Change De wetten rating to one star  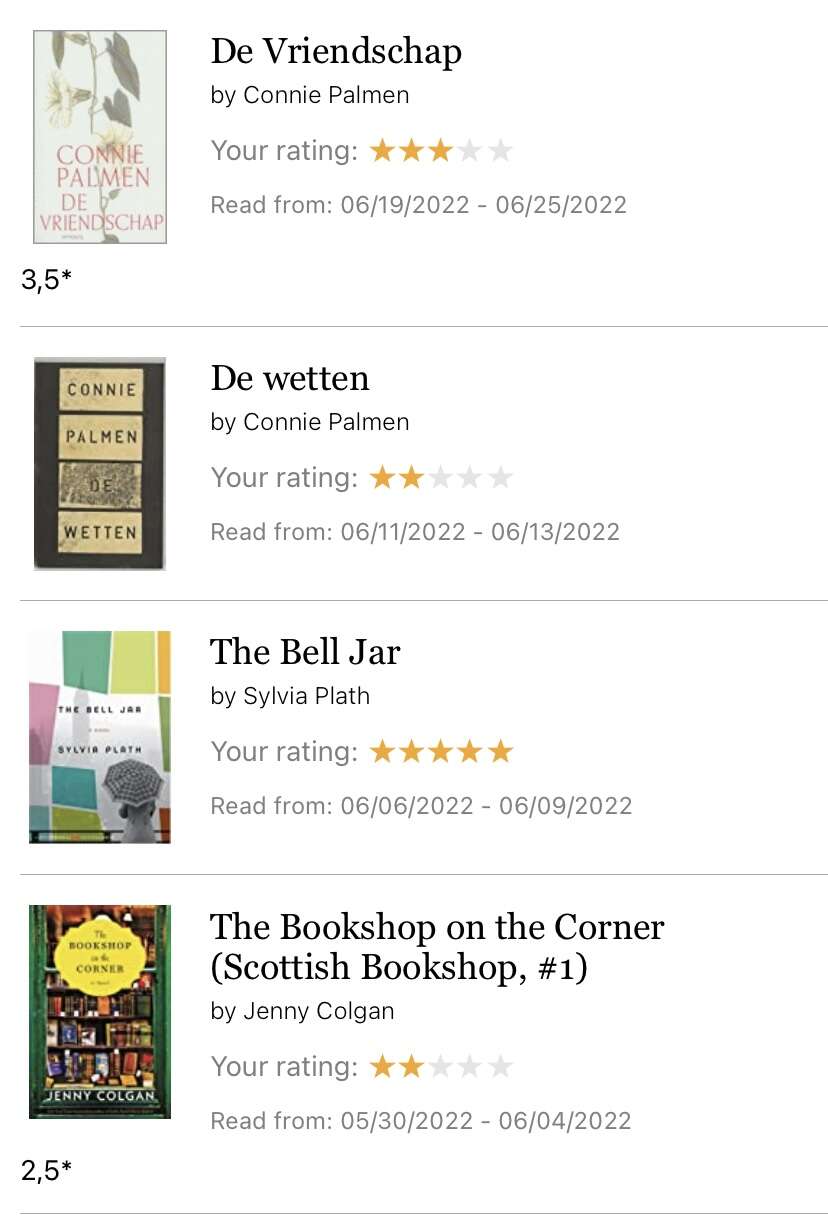coord(381,478)
